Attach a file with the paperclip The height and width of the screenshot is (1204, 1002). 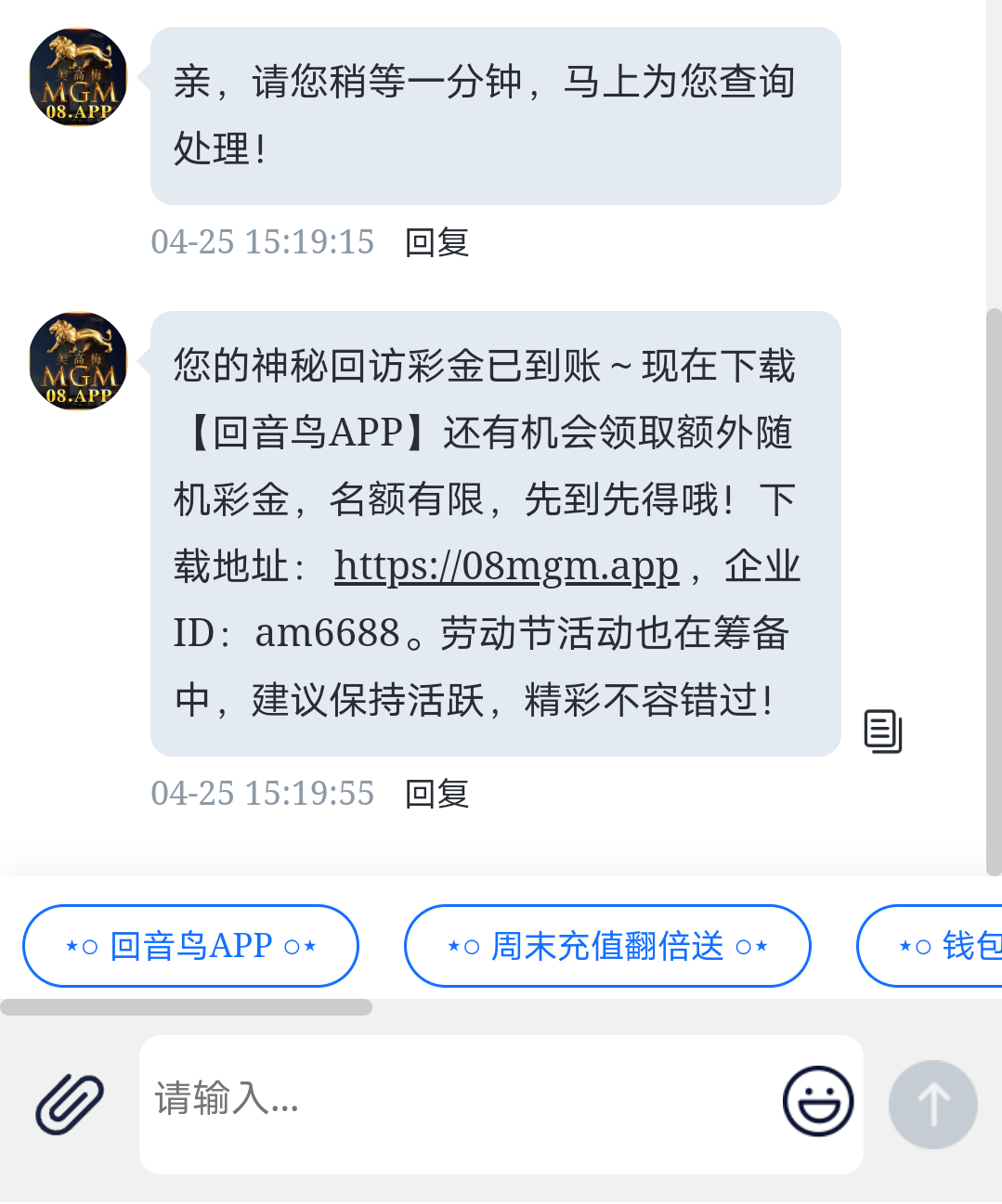click(70, 1104)
